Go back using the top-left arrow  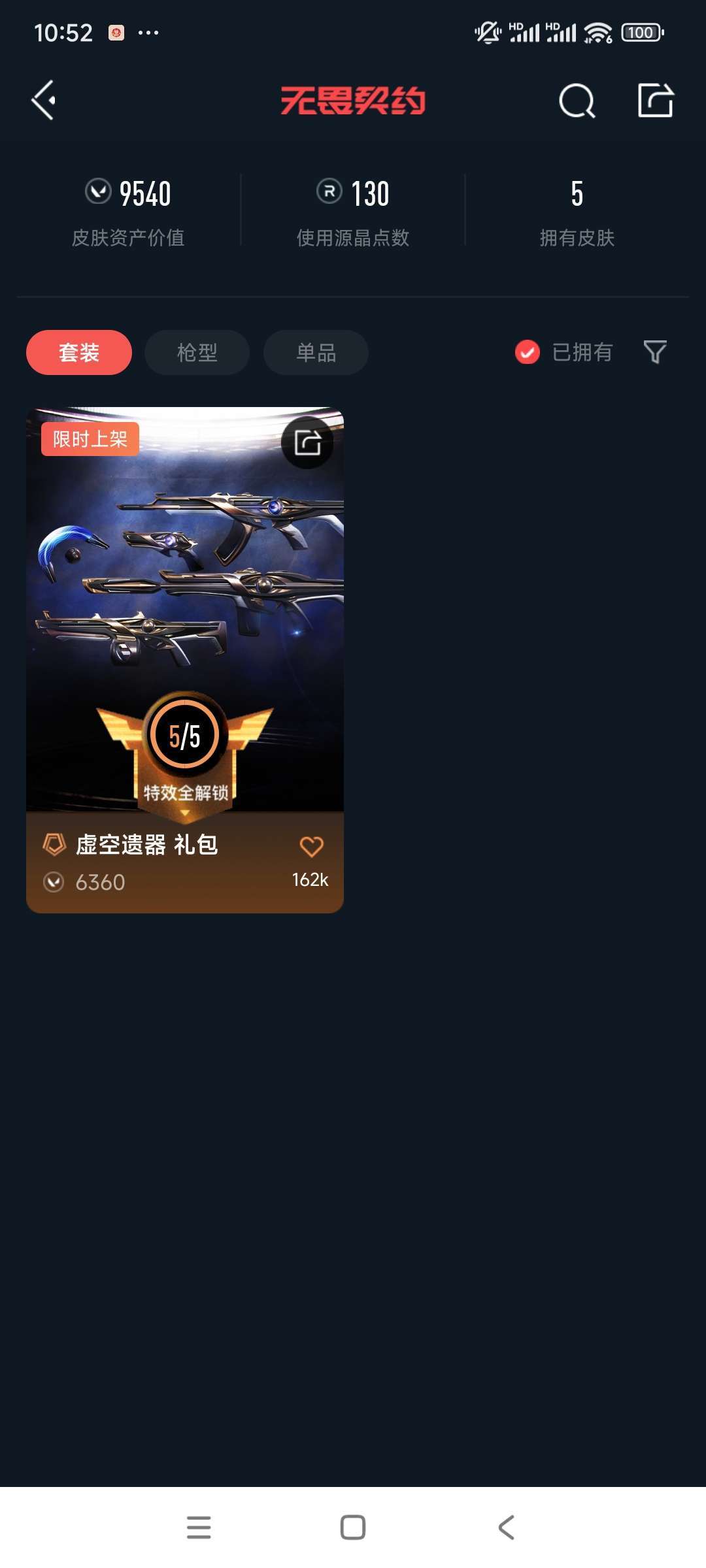[x=43, y=101]
